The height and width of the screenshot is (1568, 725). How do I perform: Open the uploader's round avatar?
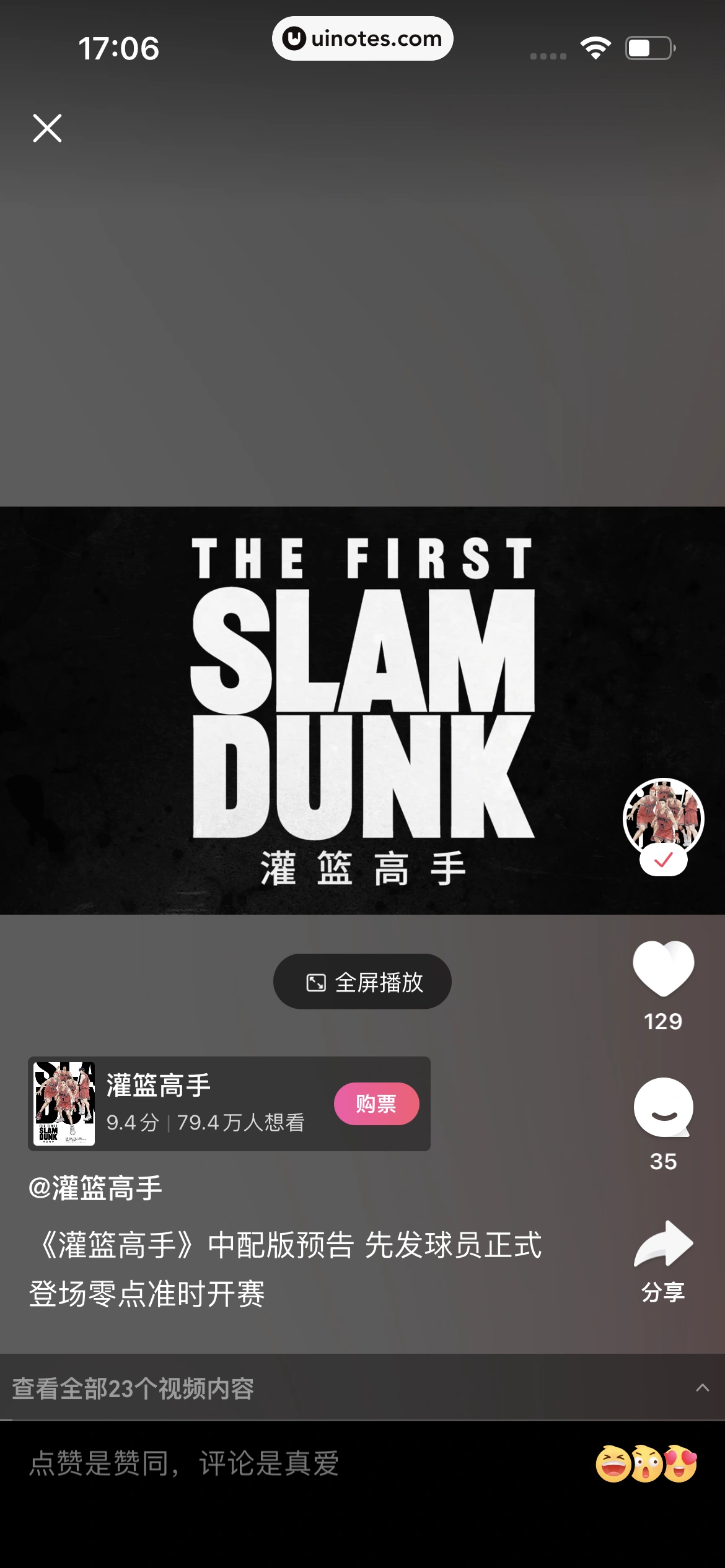[663, 817]
